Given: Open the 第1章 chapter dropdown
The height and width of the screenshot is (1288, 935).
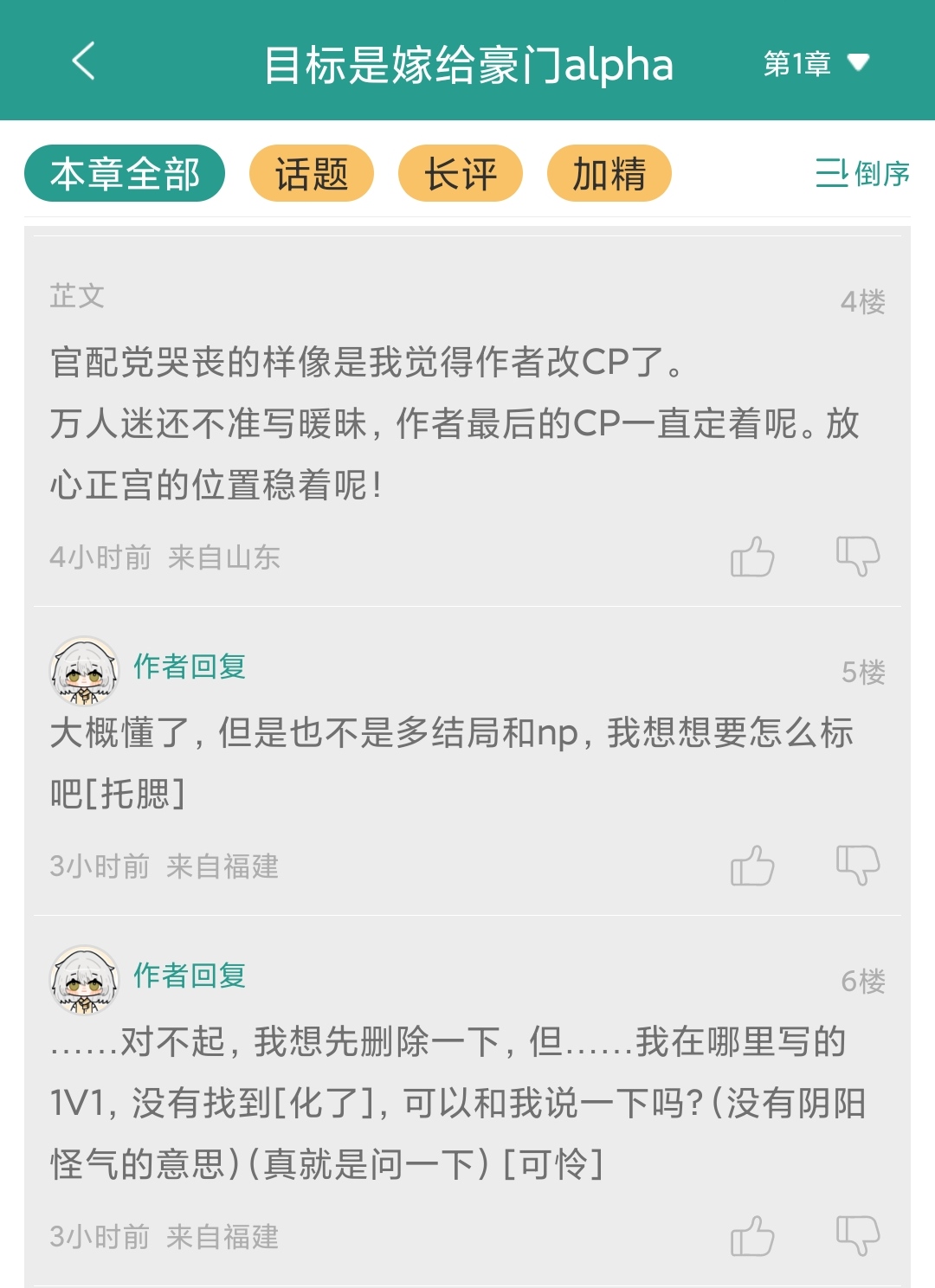Looking at the screenshot, I should click(816, 63).
